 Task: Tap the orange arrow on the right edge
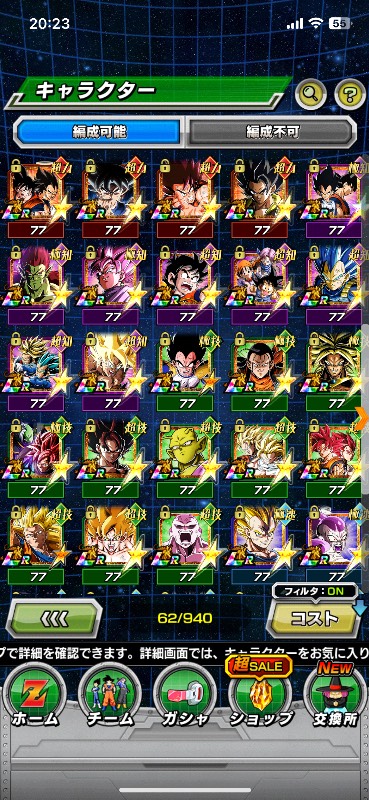(x=362, y=419)
